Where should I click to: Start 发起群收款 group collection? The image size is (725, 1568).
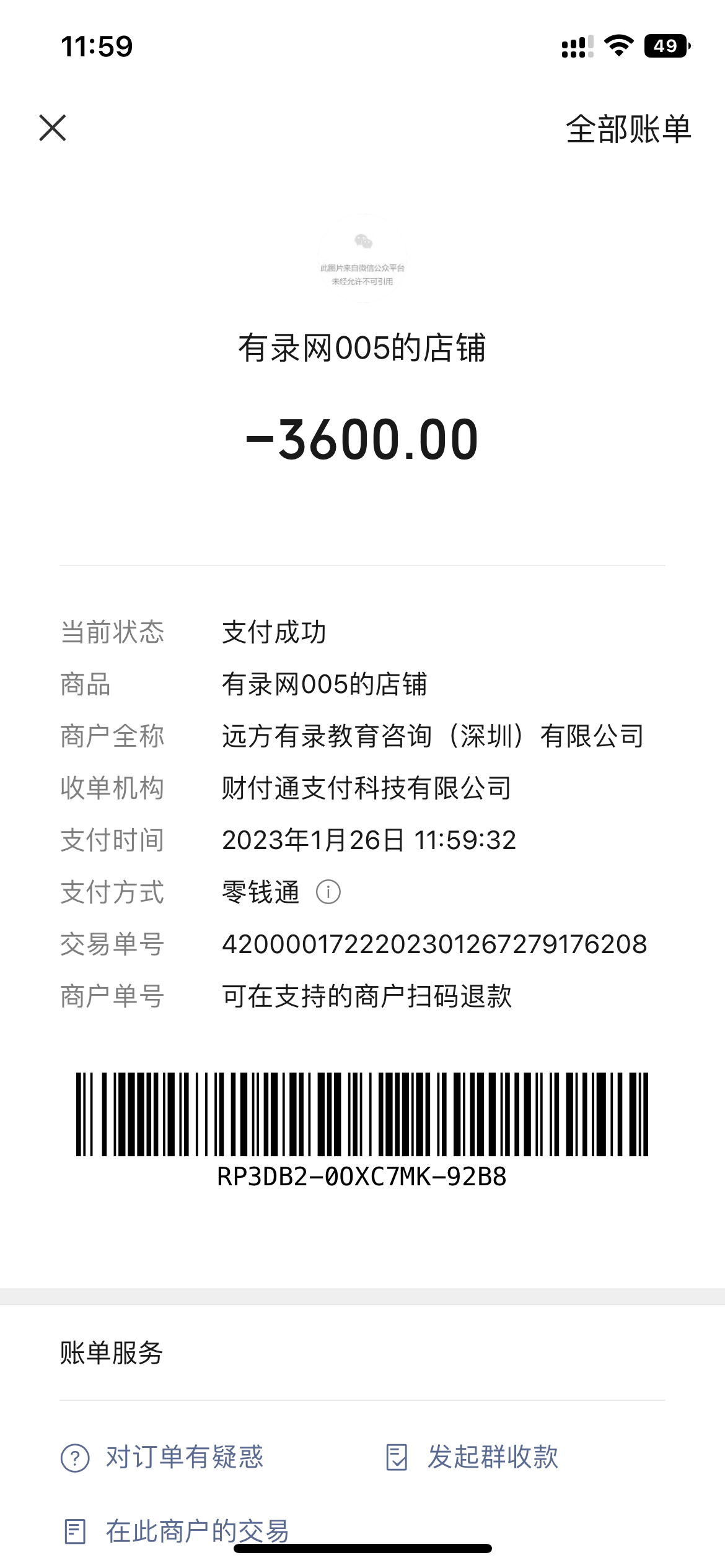[x=472, y=1457]
